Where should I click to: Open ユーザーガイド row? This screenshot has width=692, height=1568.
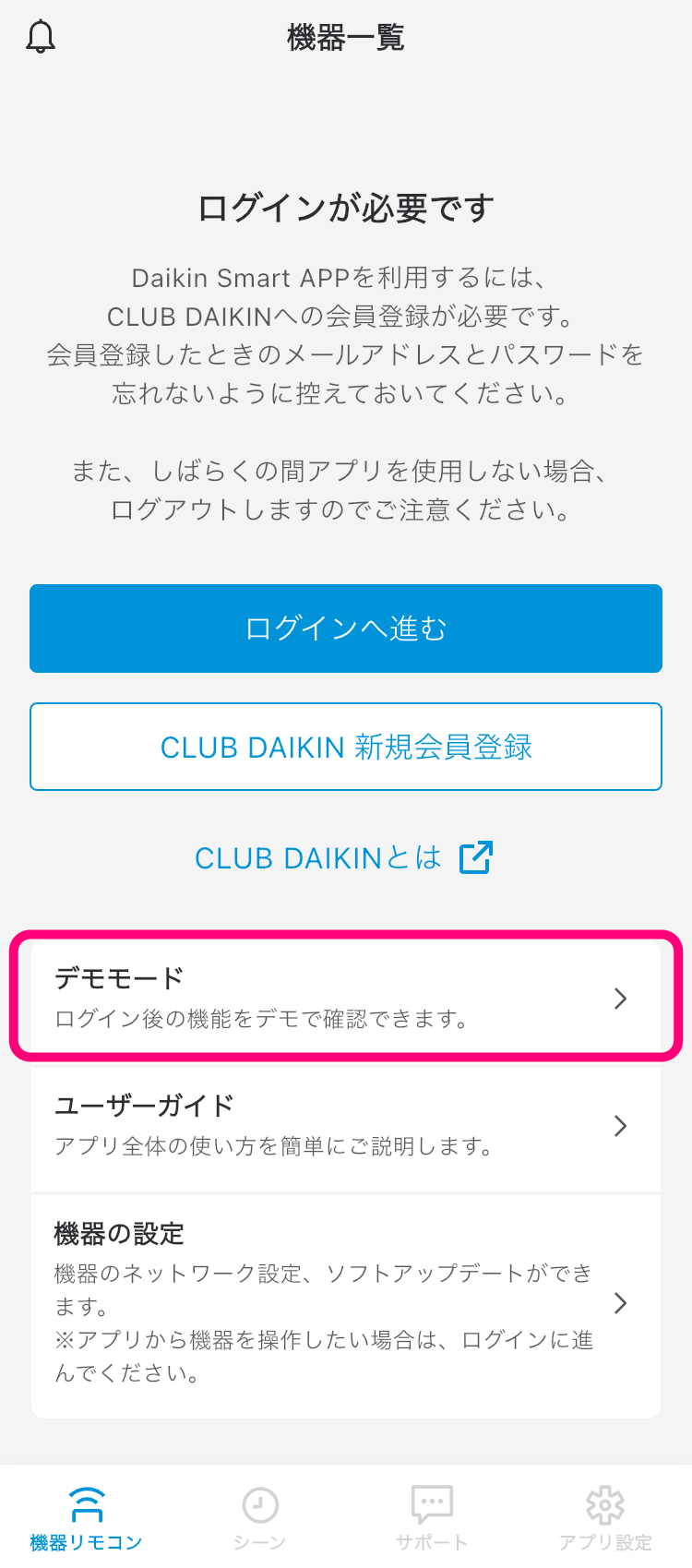pos(346,1125)
